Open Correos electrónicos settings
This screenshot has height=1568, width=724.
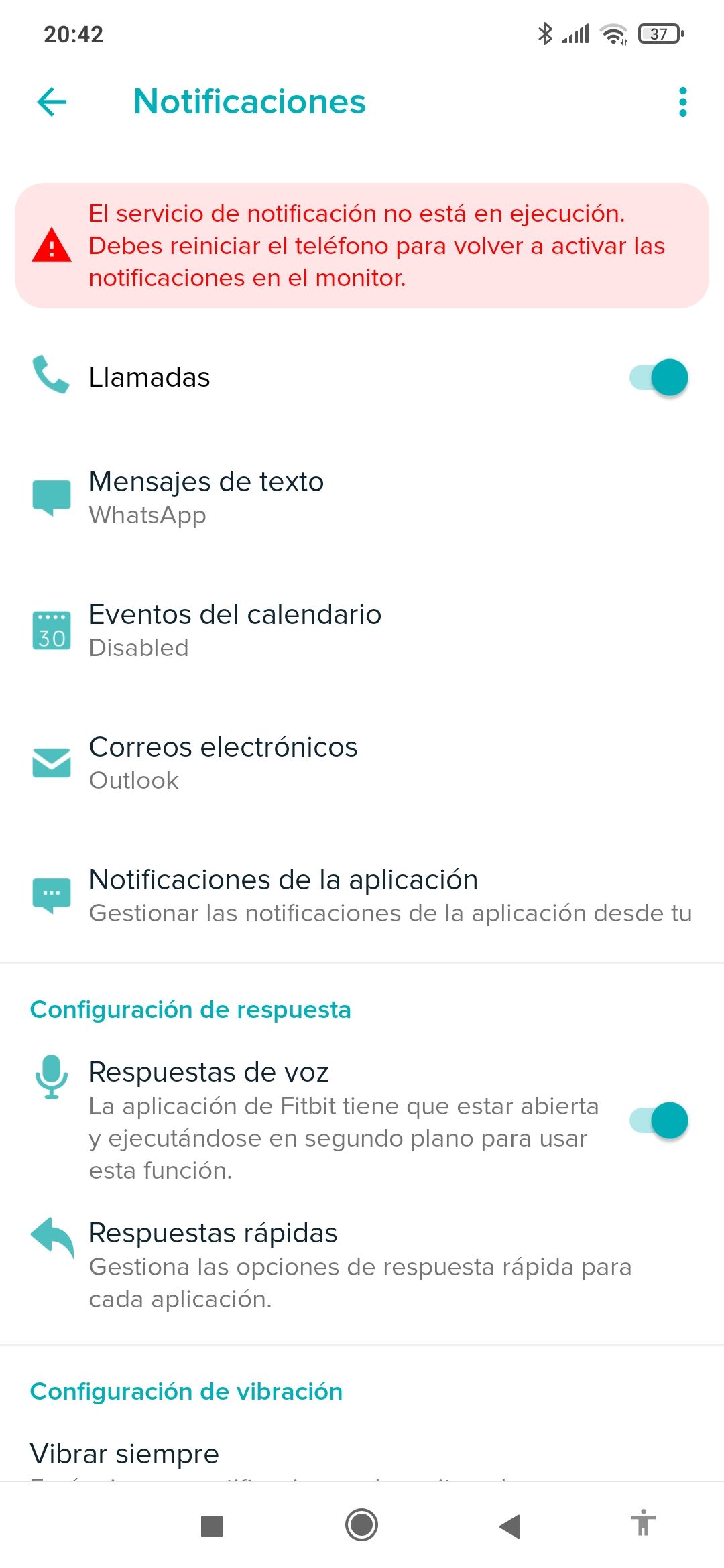point(223,763)
